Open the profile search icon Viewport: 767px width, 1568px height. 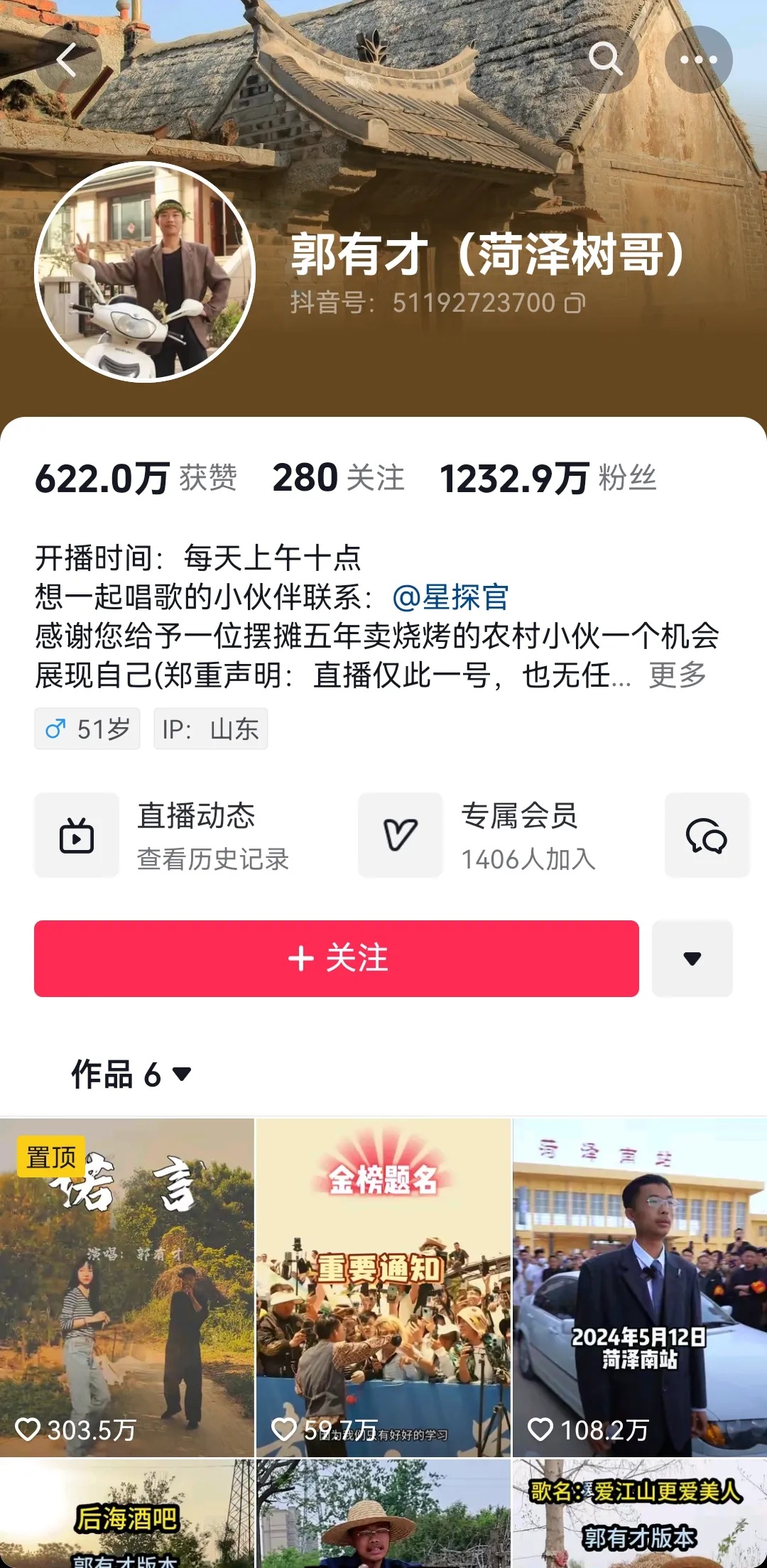point(605,60)
